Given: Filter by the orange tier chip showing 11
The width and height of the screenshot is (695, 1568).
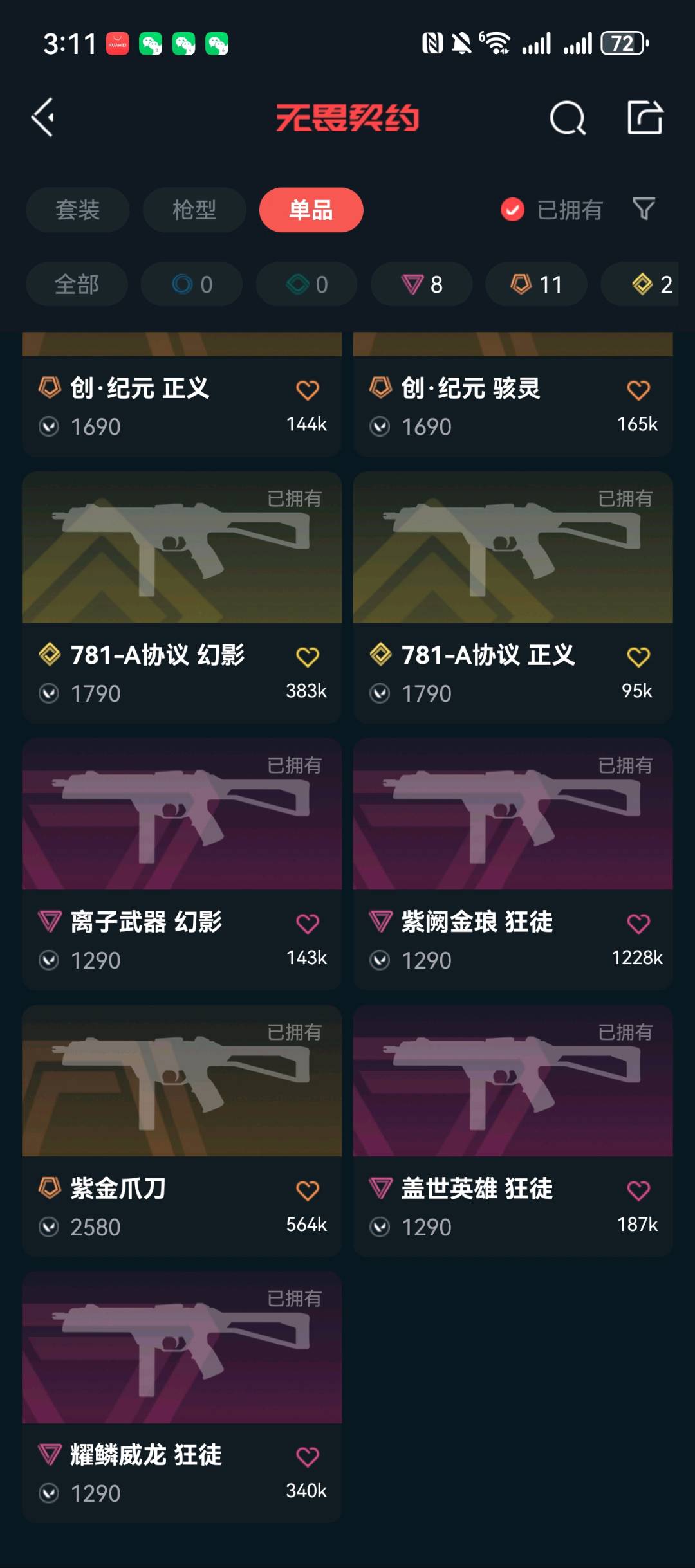Looking at the screenshot, I should [x=536, y=284].
